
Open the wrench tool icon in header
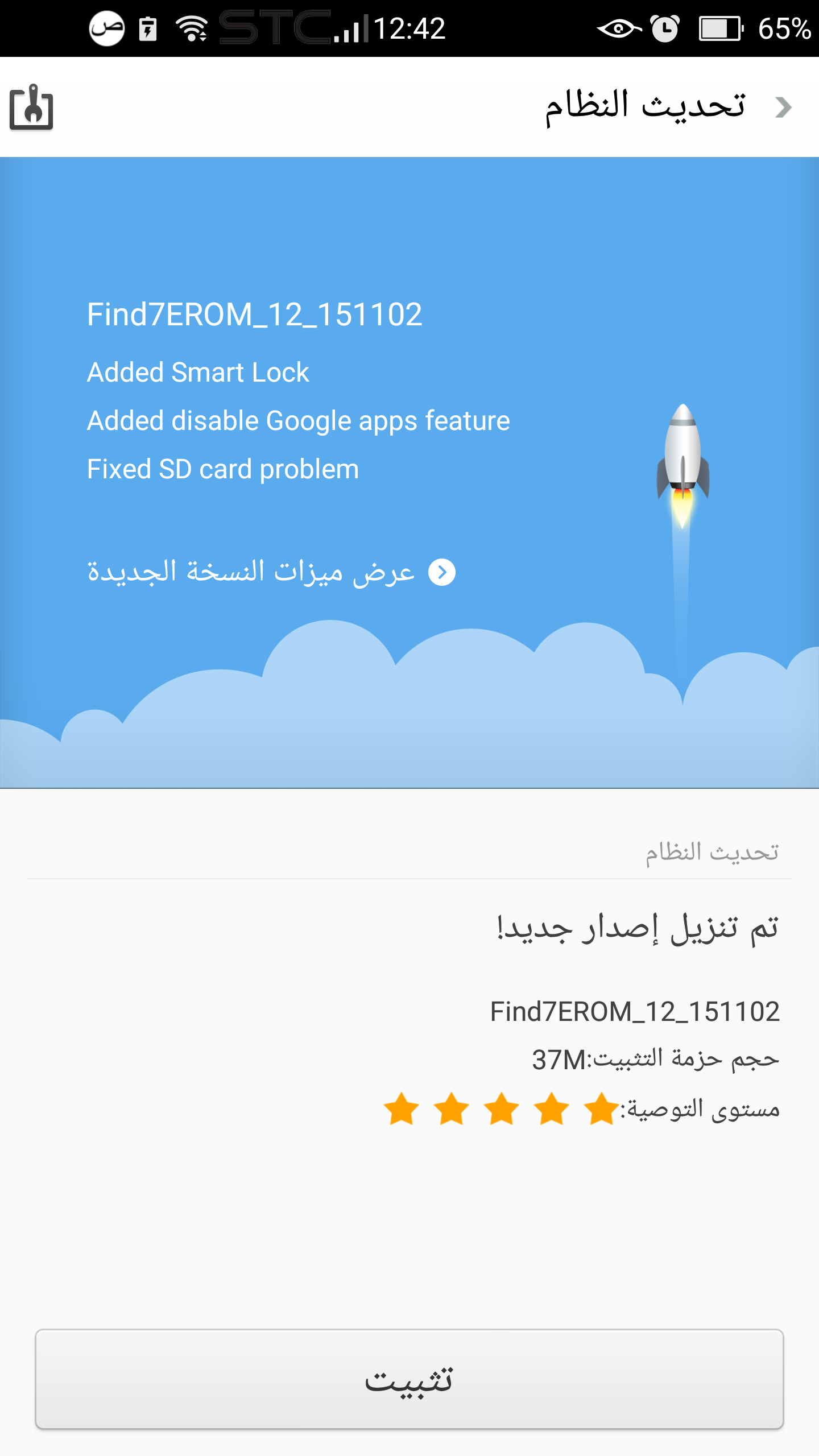pyautogui.click(x=32, y=107)
